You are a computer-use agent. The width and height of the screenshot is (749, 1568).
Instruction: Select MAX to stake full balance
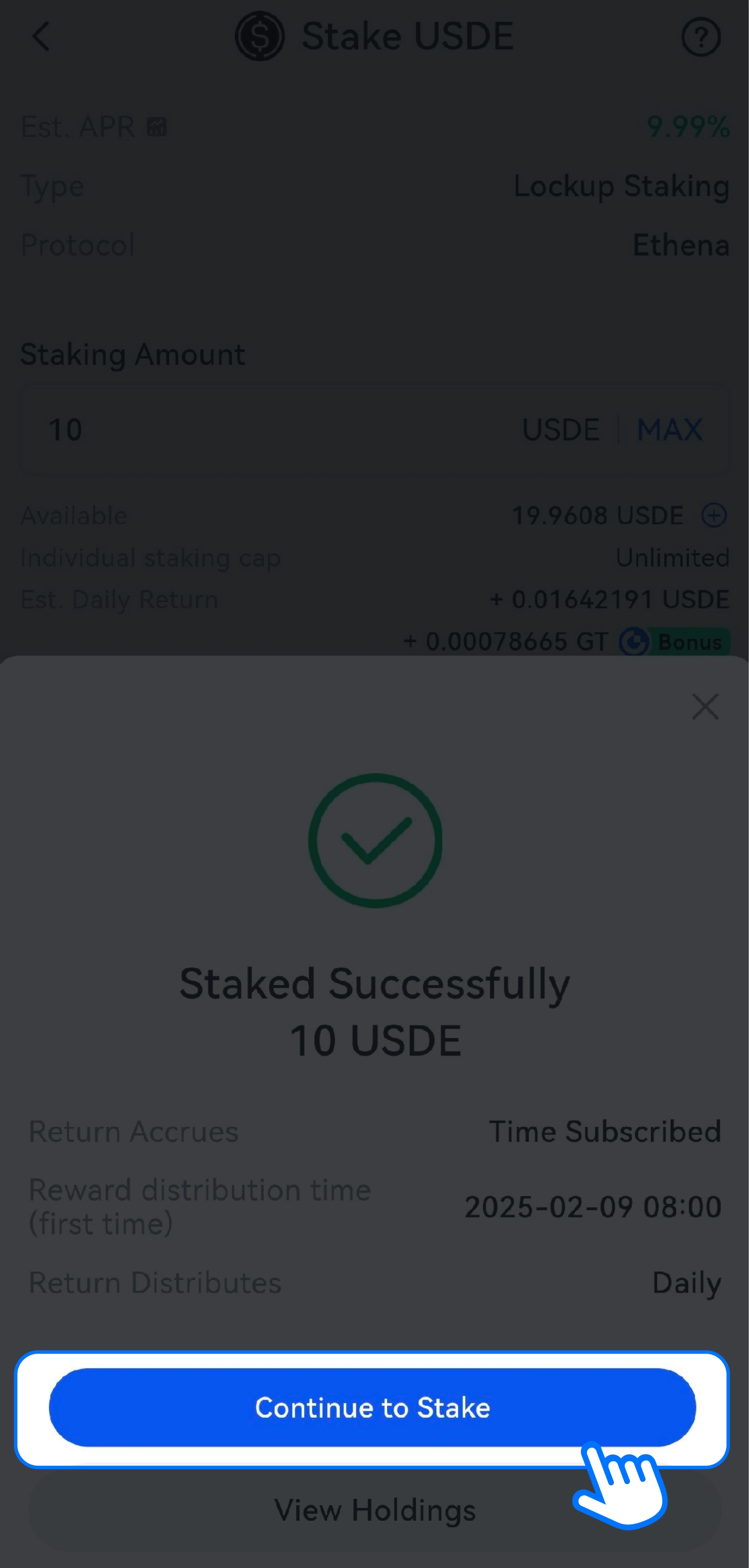pos(669,430)
